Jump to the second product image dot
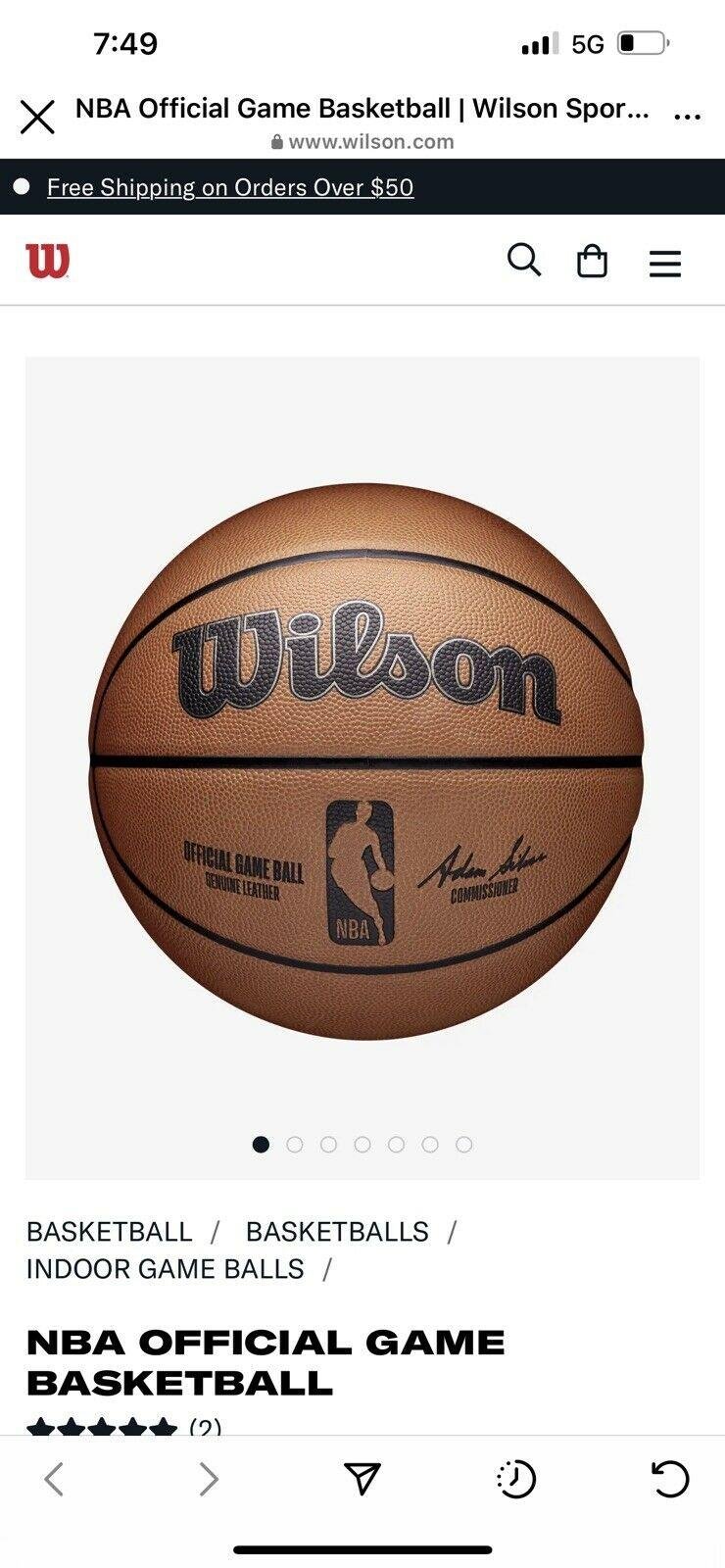Image resolution: width=725 pixels, height=1568 pixels. (x=294, y=1145)
